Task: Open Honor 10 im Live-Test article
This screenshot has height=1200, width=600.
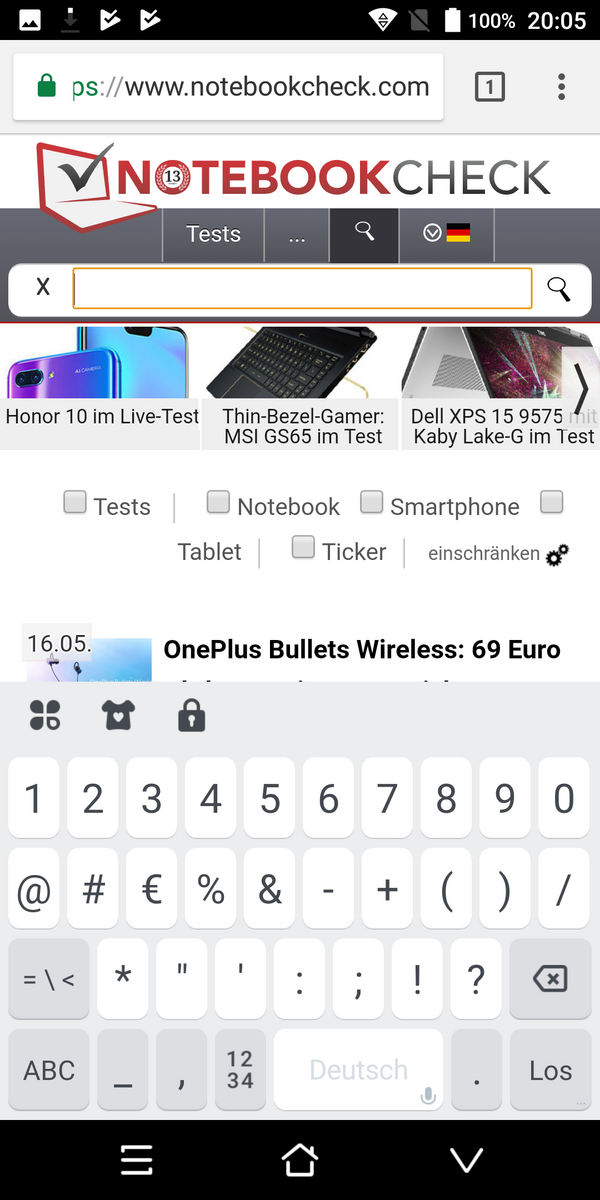Action: [x=101, y=386]
